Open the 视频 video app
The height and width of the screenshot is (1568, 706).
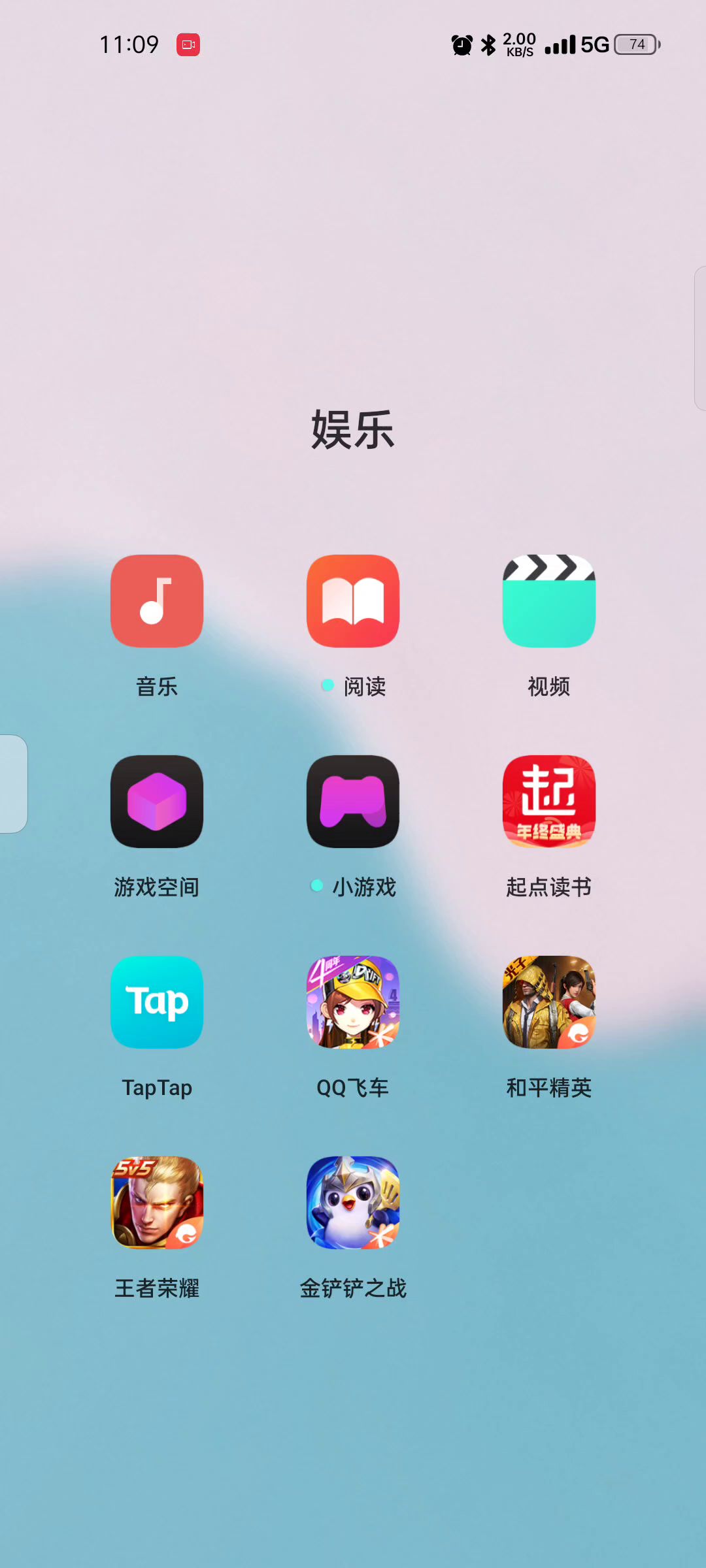549,601
